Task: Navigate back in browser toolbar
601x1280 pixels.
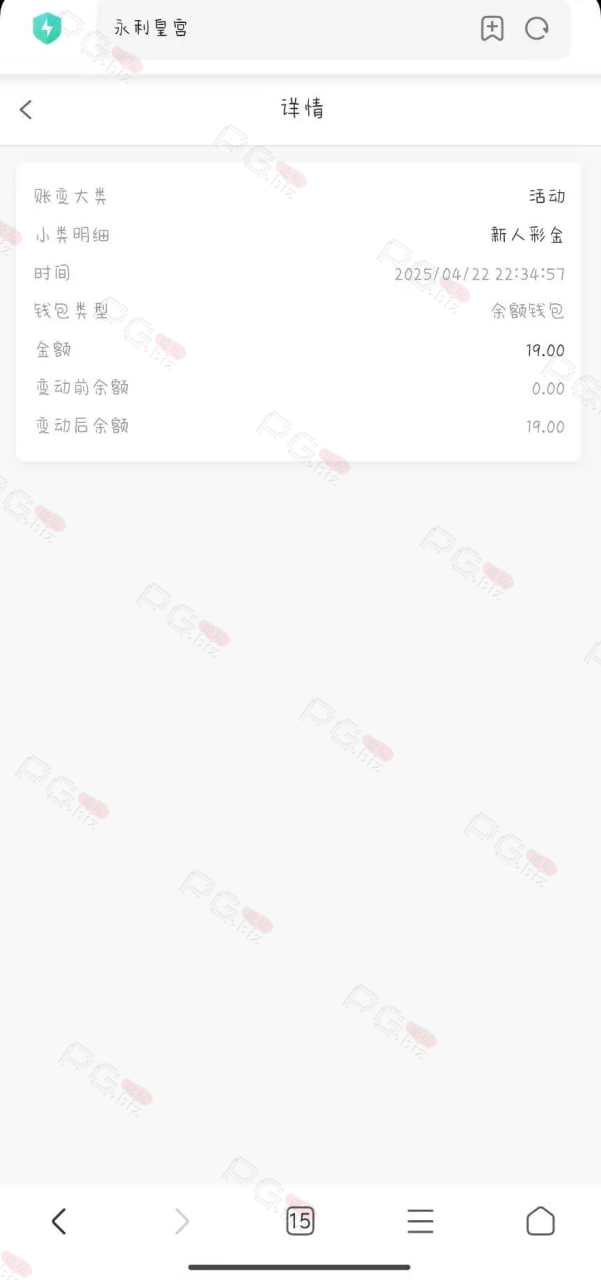Action: (x=59, y=1221)
